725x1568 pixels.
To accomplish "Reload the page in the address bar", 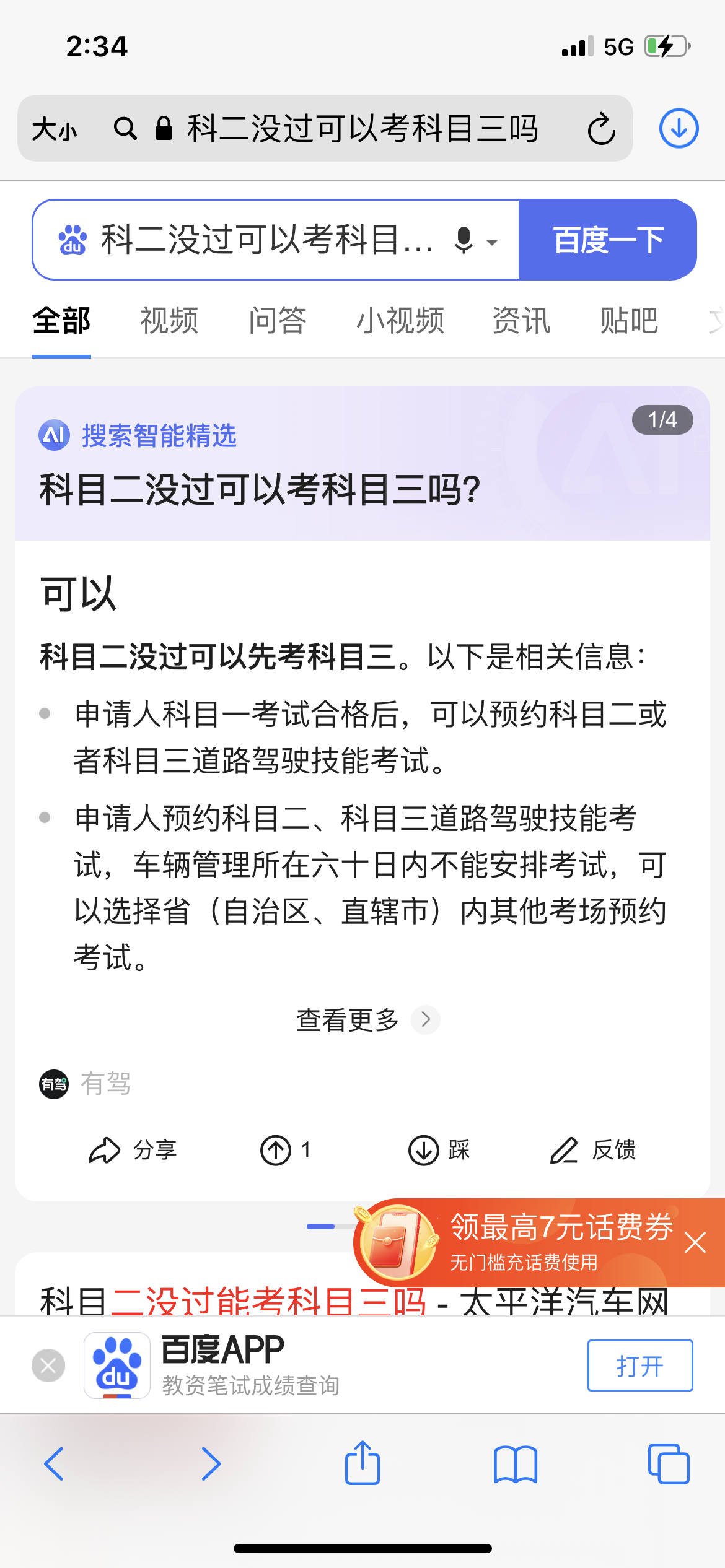I will coord(601,129).
